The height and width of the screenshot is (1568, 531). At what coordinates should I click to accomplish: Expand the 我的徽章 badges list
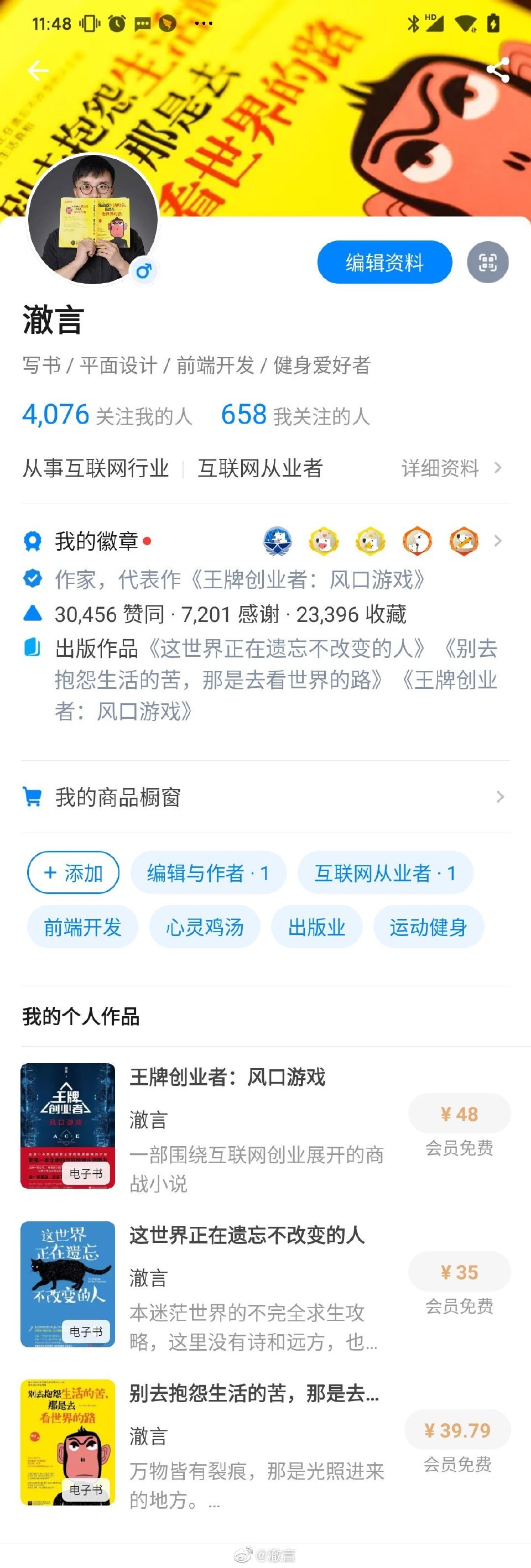coord(499,541)
